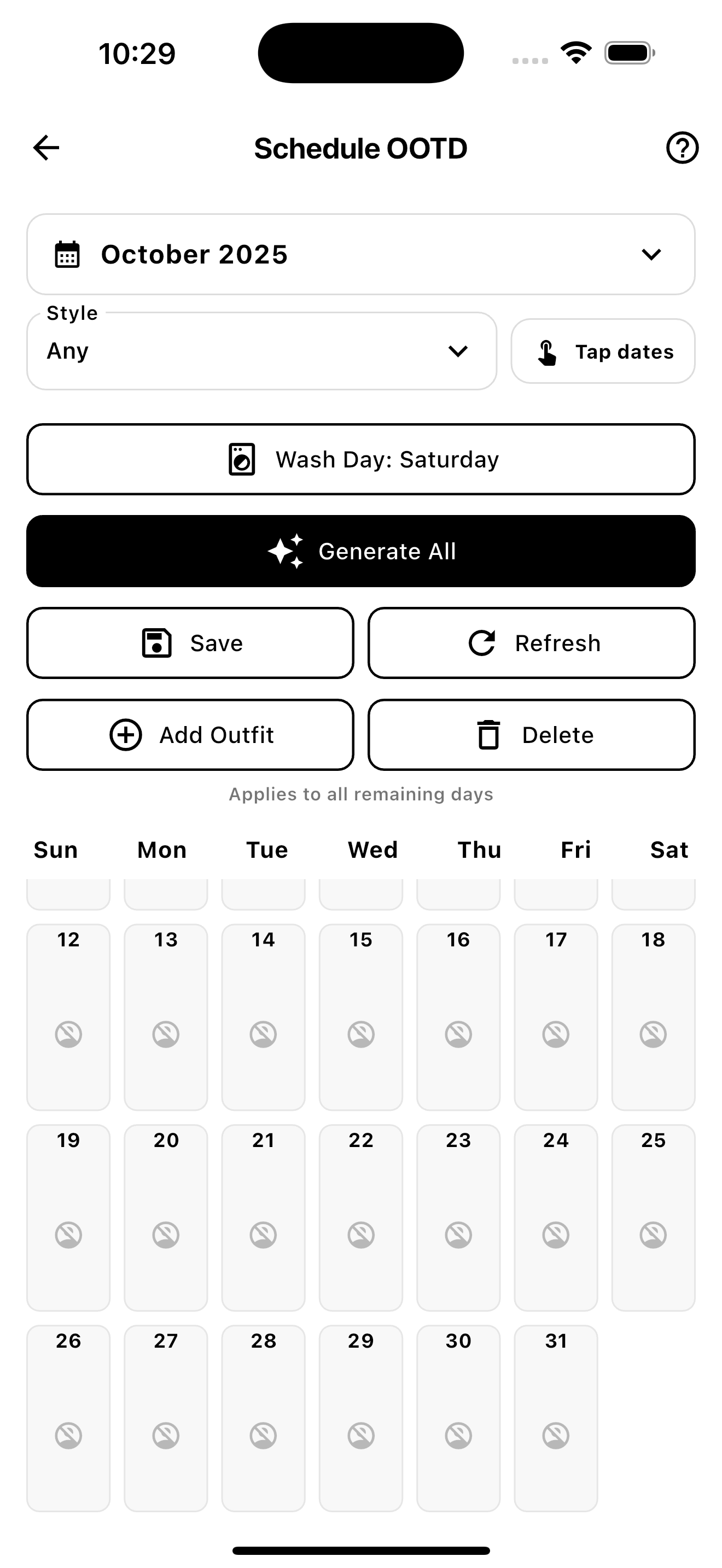Open the October 2025 month dropdown

360,254
